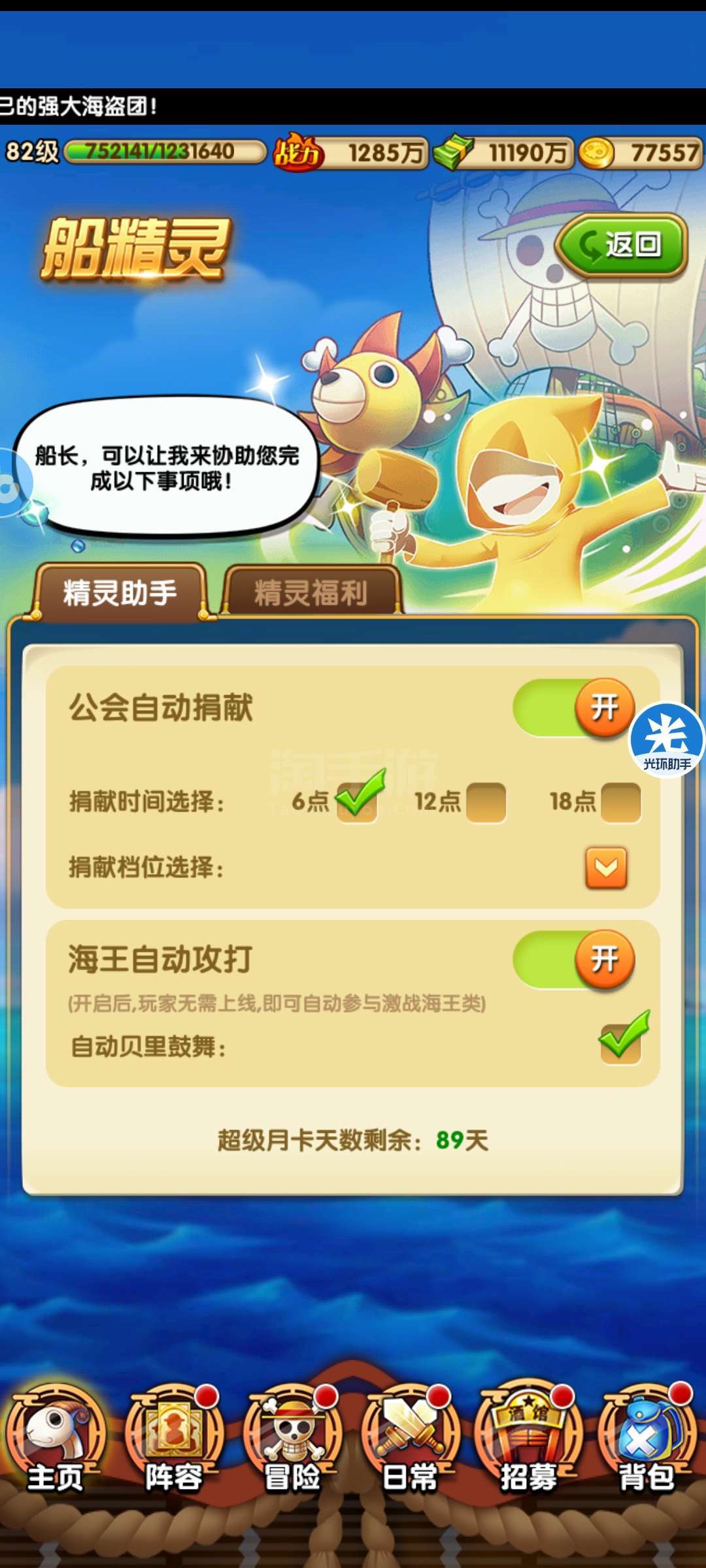Switch to the 精灵福利 tab
The height and width of the screenshot is (1568, 706).
pos(311,592)
